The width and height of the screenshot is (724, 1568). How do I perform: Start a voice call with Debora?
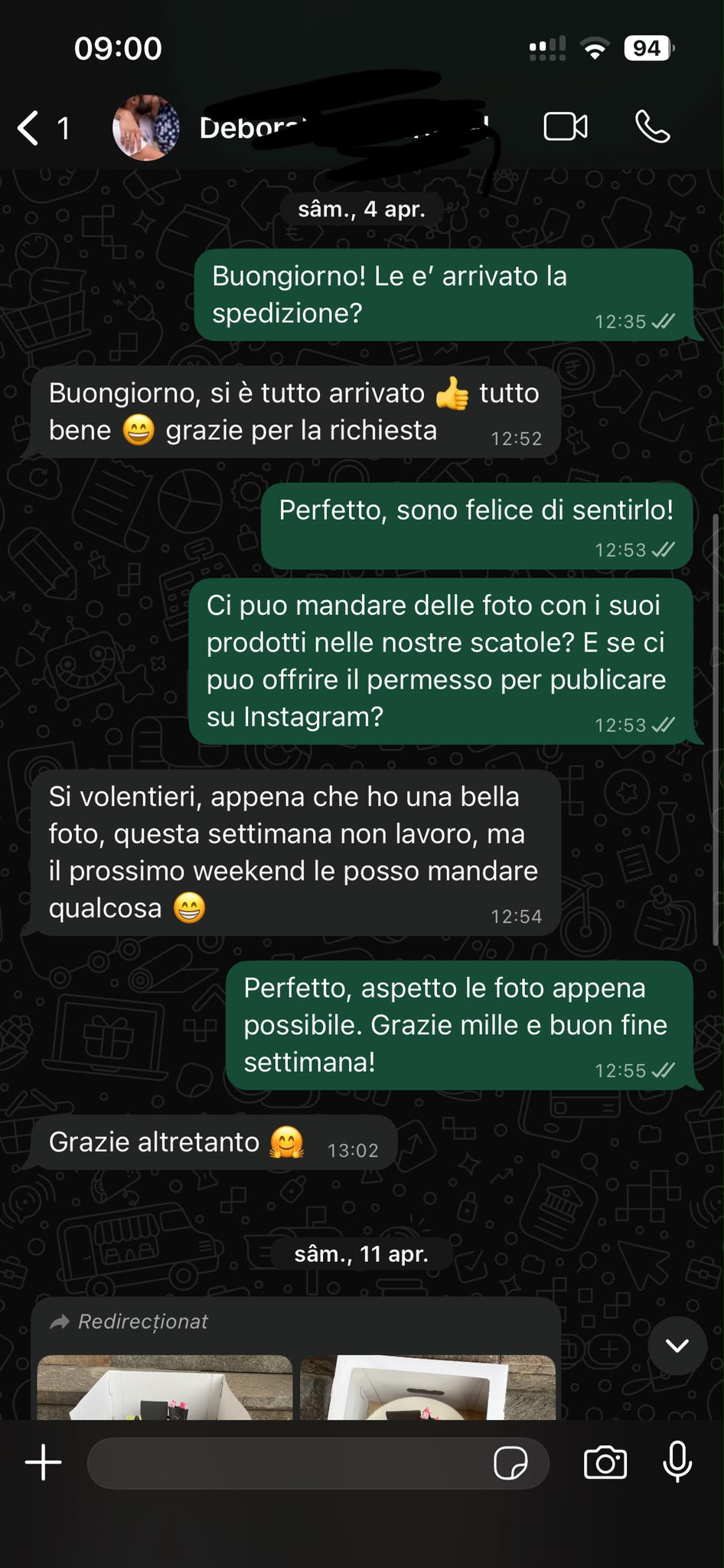coord(653,127)
